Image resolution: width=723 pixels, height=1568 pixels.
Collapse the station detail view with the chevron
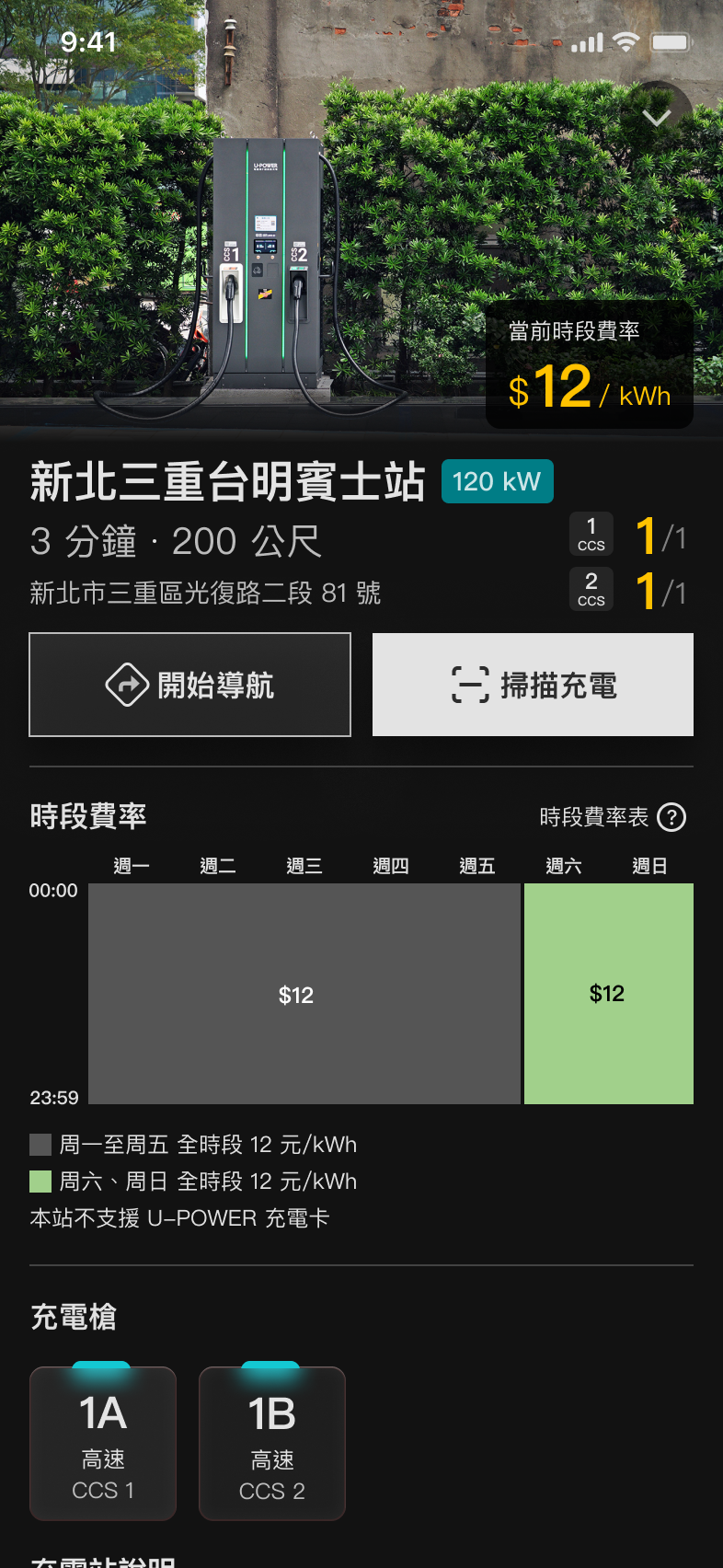[658, 117]
